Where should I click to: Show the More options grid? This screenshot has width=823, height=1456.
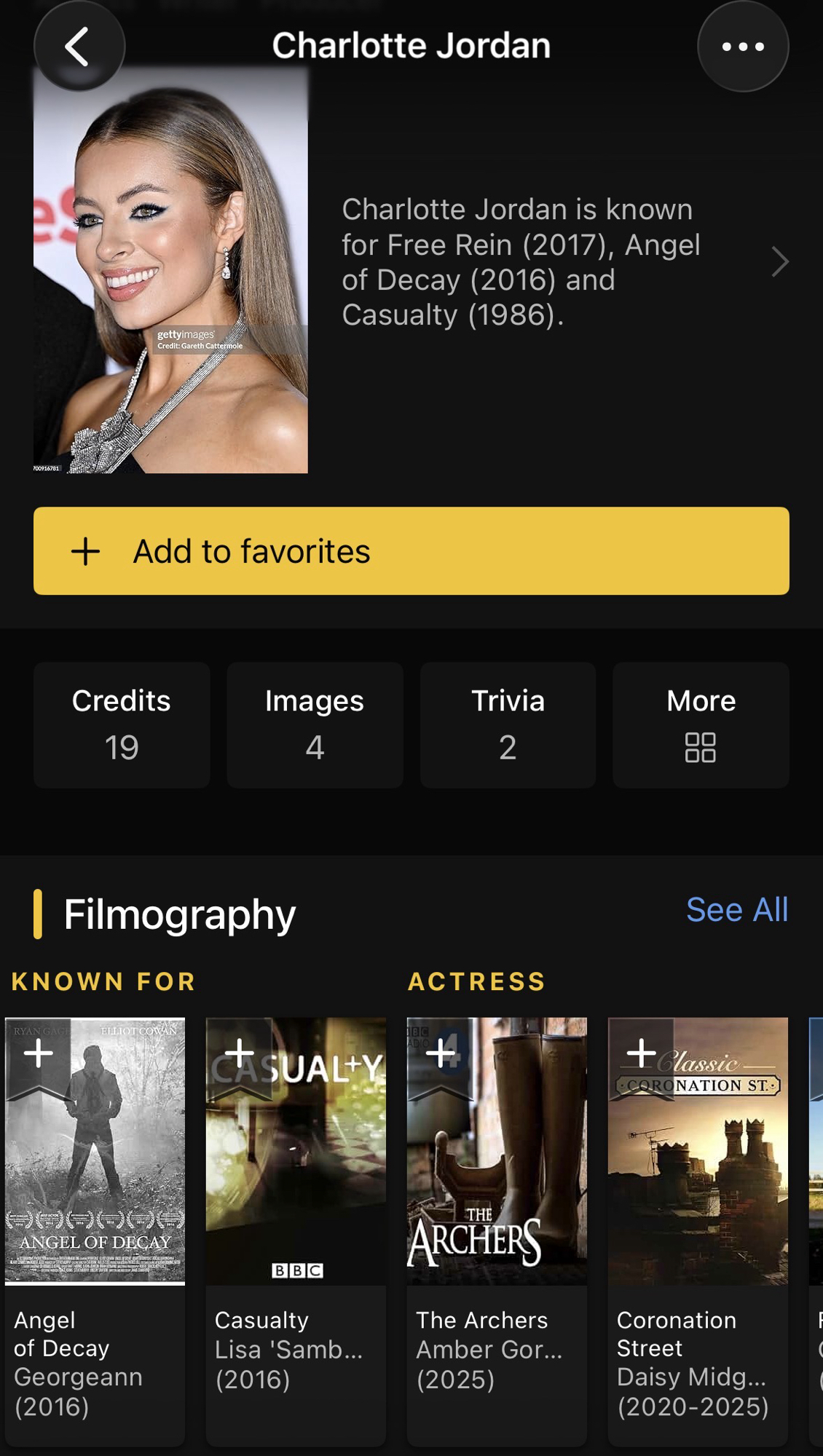pyautogui.click(x=701, y=724)
